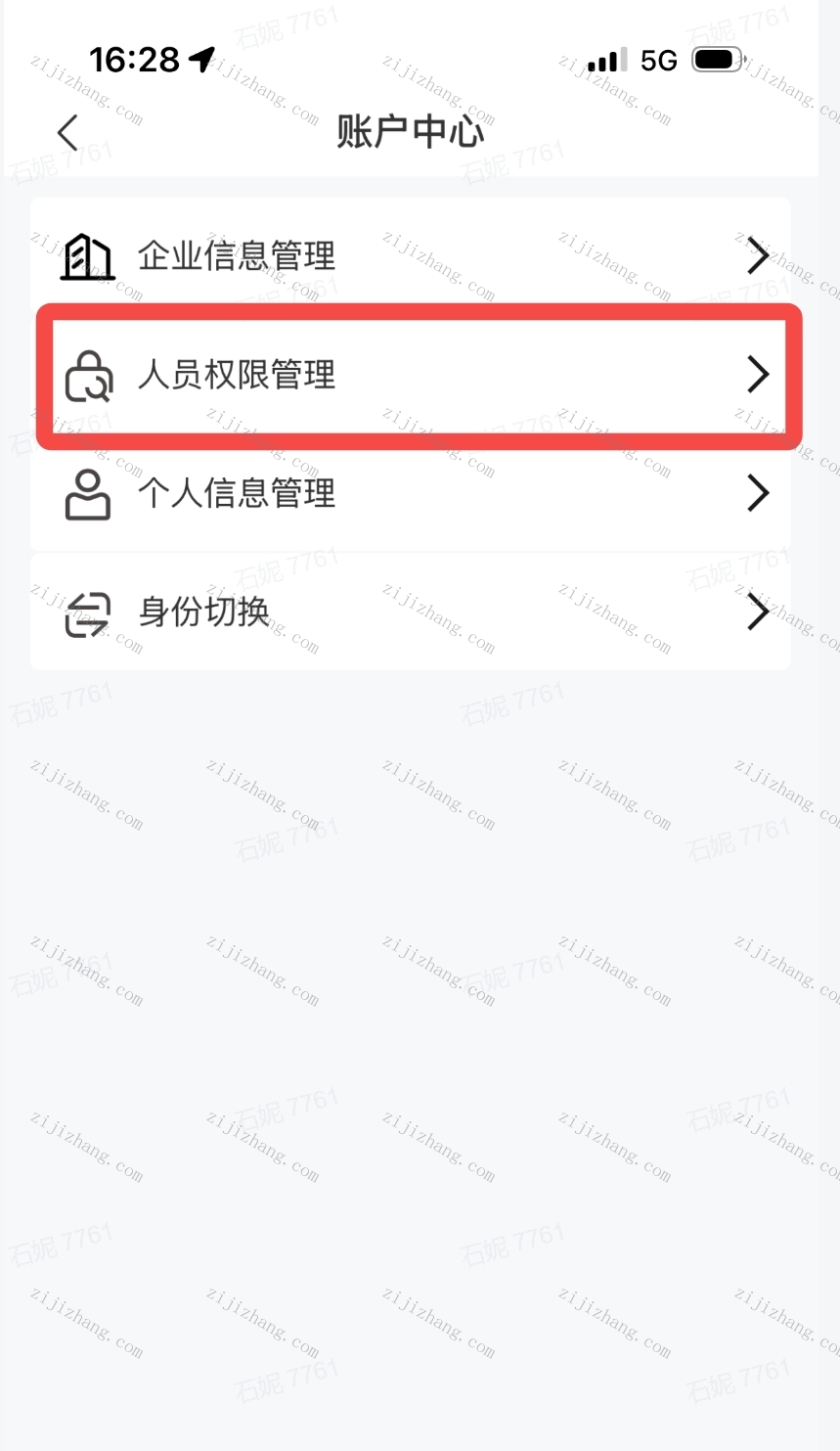
Task: Go back from 账户中心
Action: pyautogui.click(x=67, y=133)
